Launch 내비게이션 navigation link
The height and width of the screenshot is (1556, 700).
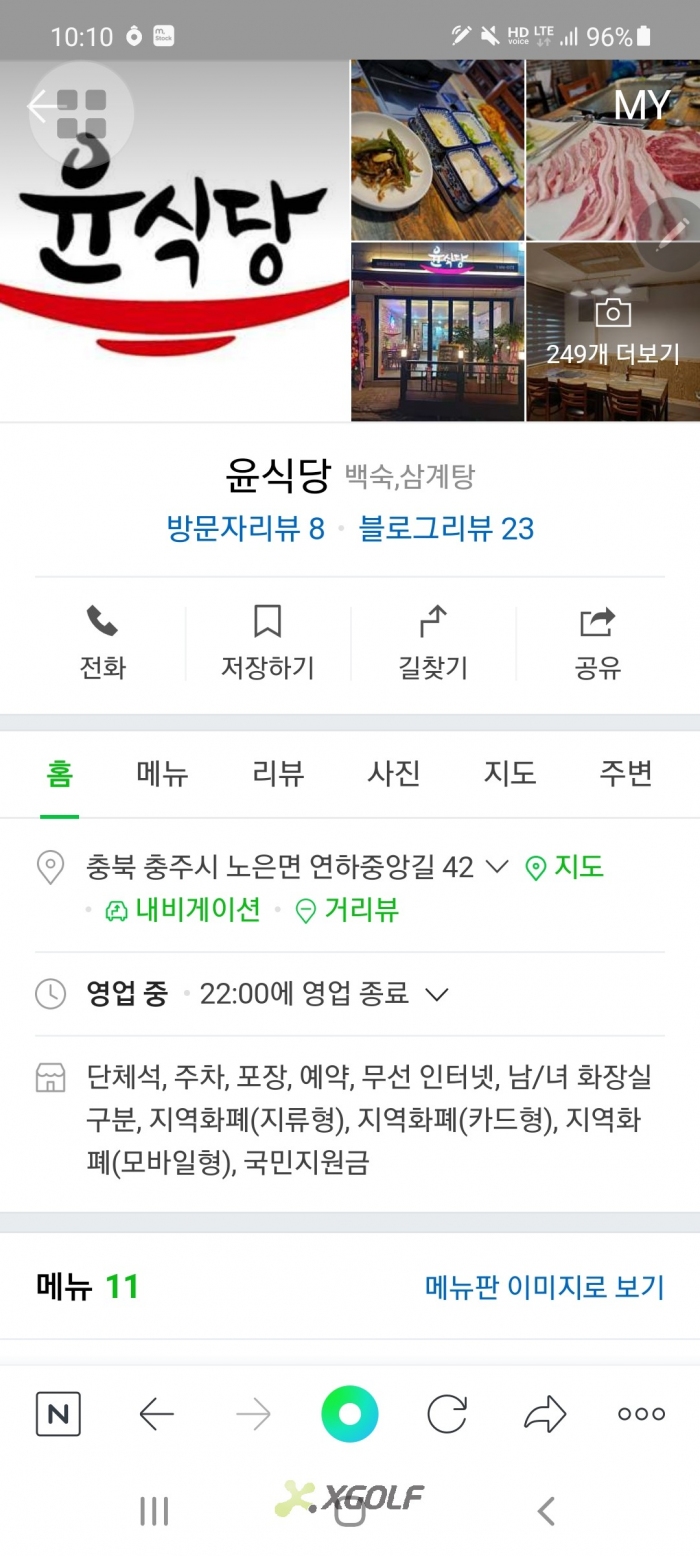click(183, 909)
